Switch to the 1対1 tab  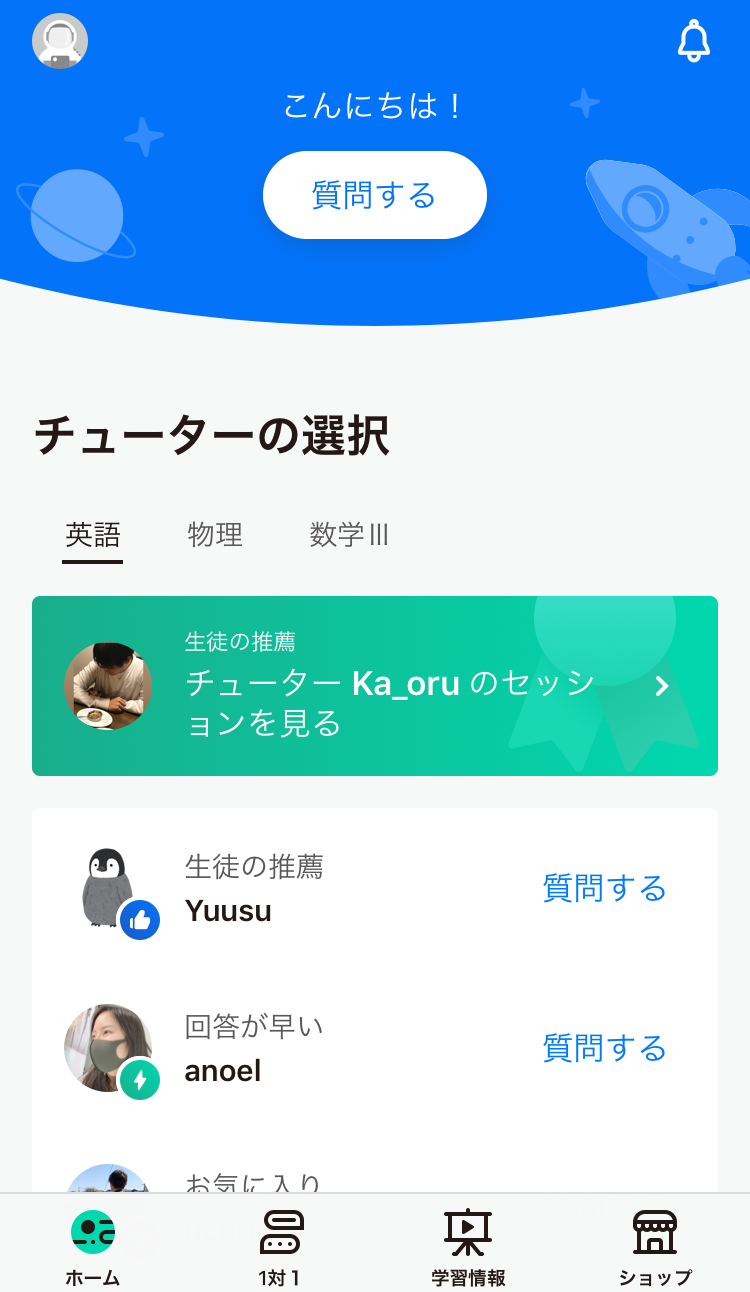point(281,1246)
